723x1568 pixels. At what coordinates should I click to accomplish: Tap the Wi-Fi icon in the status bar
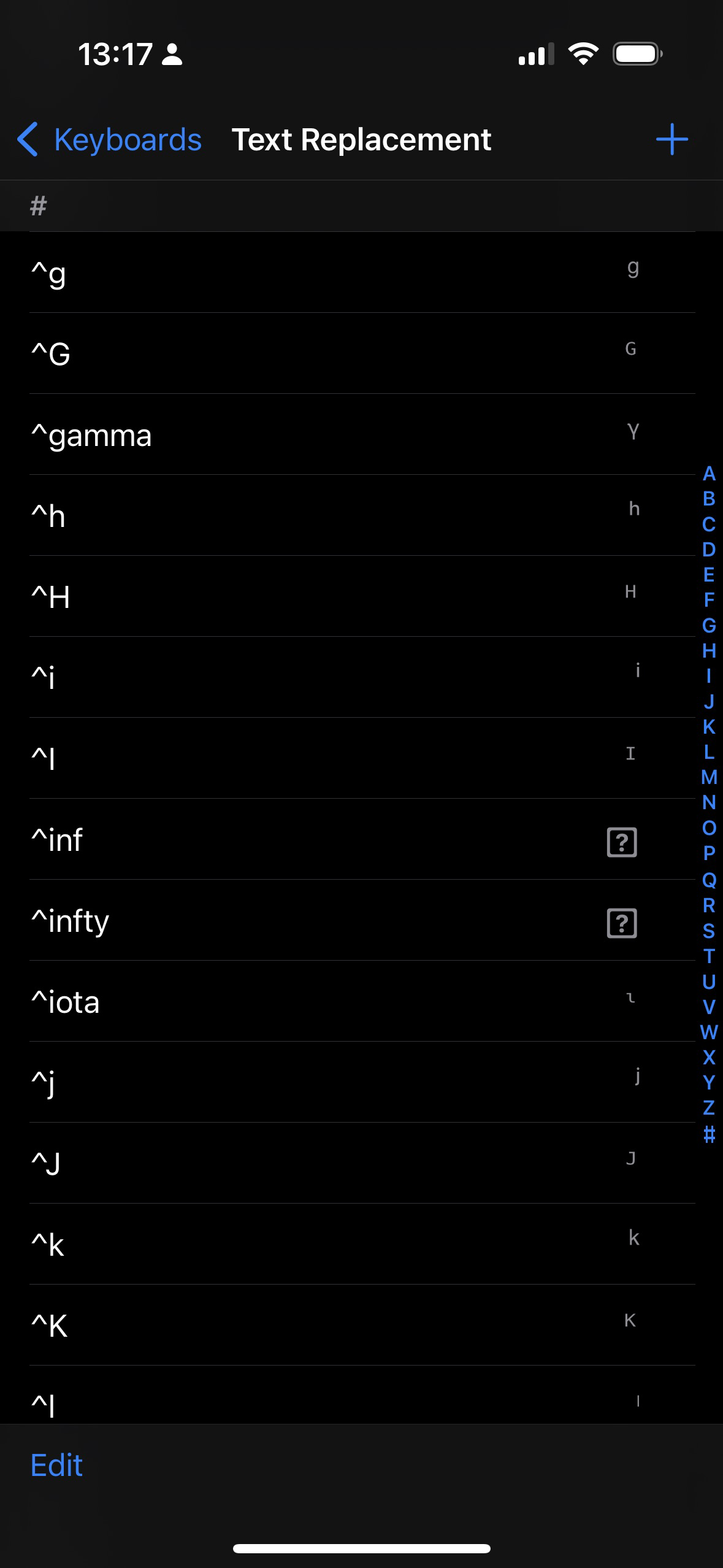[x=581, y=54]
